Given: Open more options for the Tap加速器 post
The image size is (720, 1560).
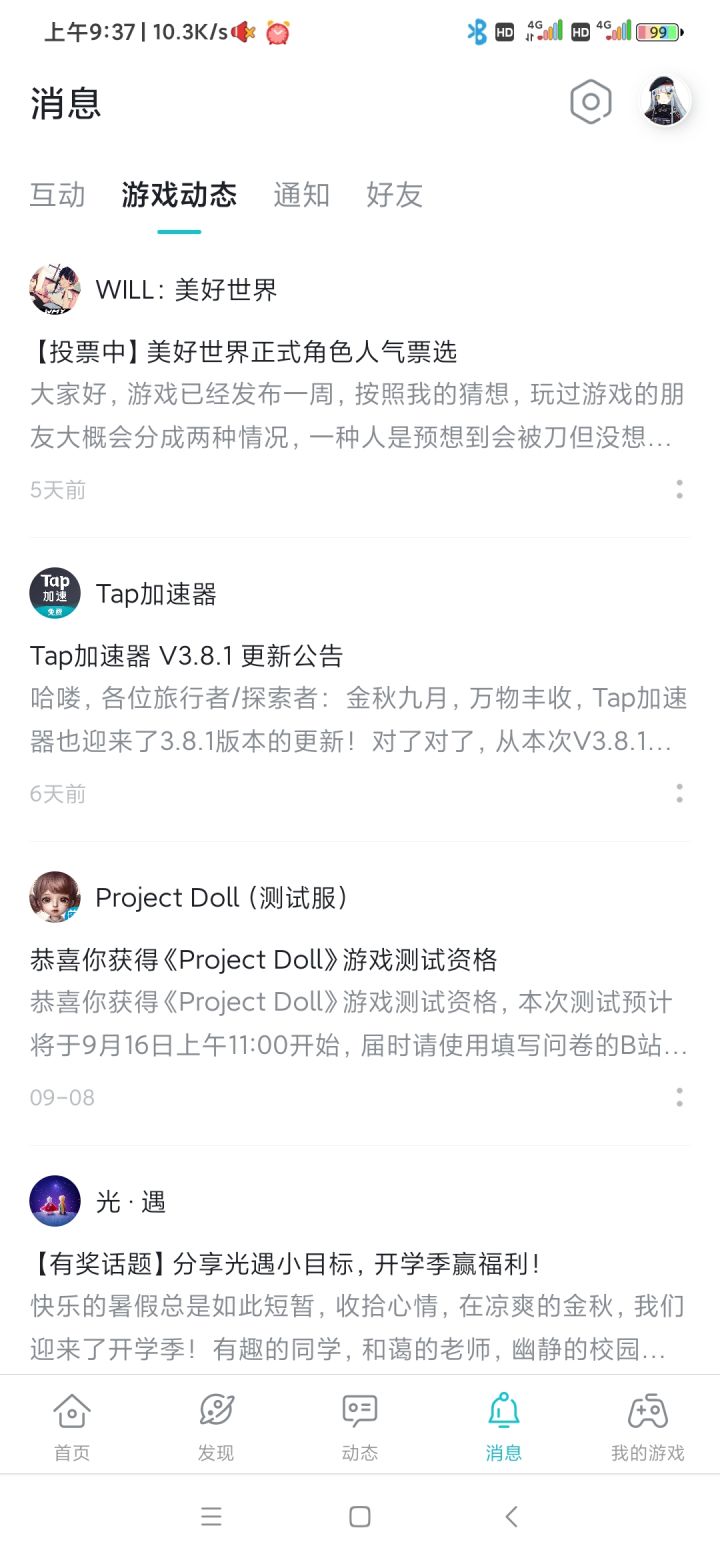Looking at the screenshot, I should tap(679, 793).
